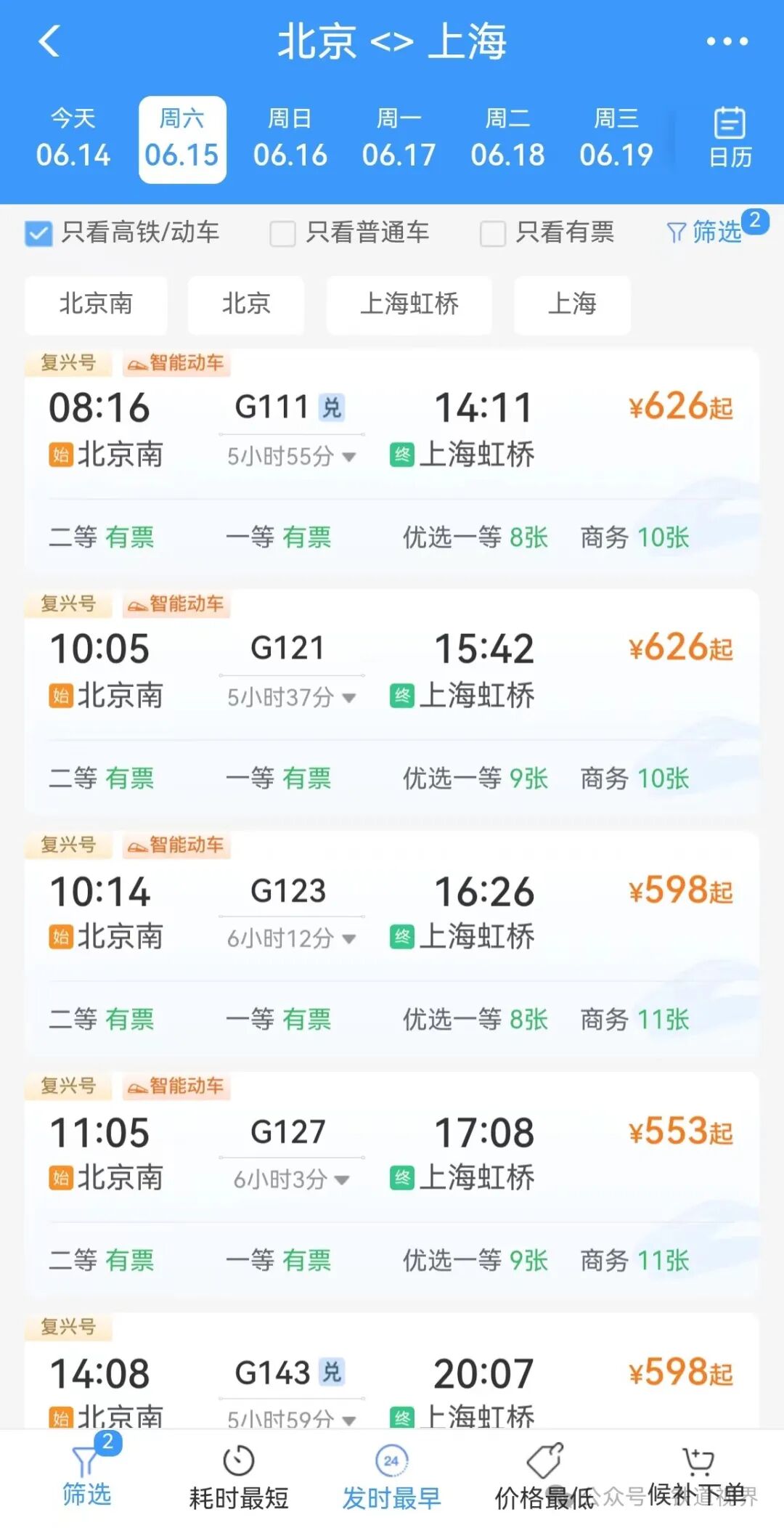Go back from the 北京 <> 上海 list
Viewport: 784px width, 1528px height.
point(49,41)
